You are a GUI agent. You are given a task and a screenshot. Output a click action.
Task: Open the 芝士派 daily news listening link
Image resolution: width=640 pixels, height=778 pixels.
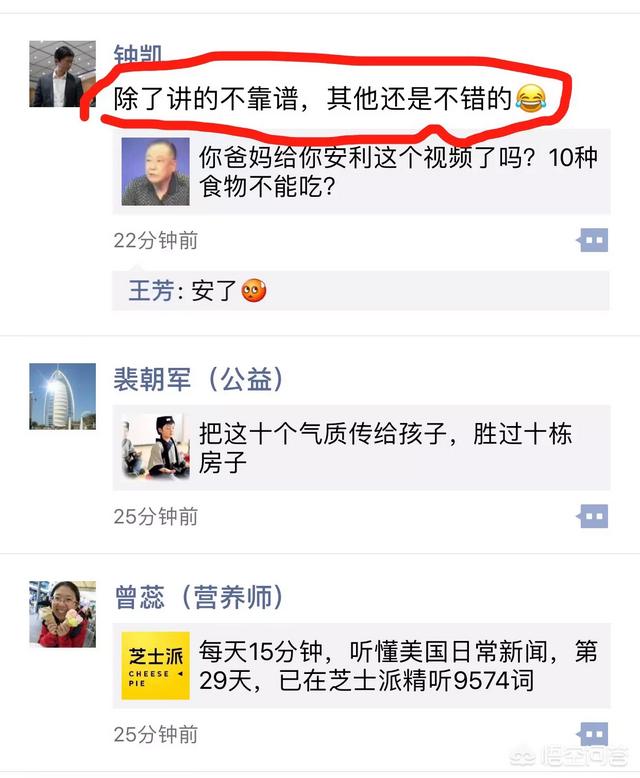click(360, 666)
